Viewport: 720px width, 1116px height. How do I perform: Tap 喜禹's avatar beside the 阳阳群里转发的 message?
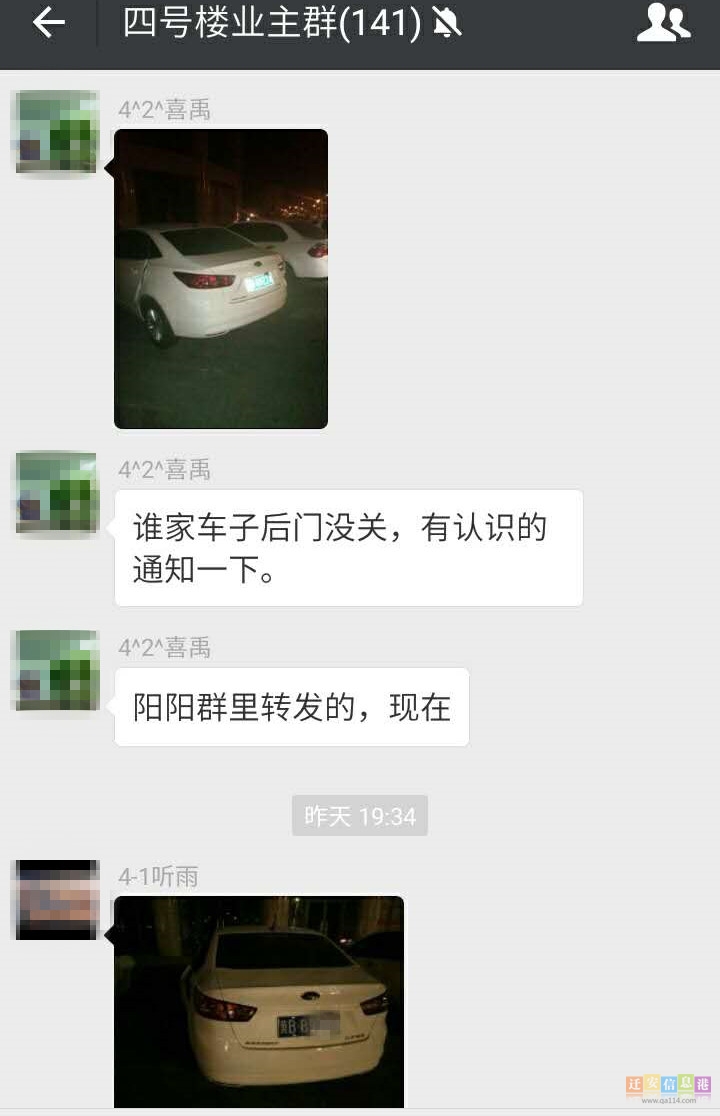click(x=57, y=670)
